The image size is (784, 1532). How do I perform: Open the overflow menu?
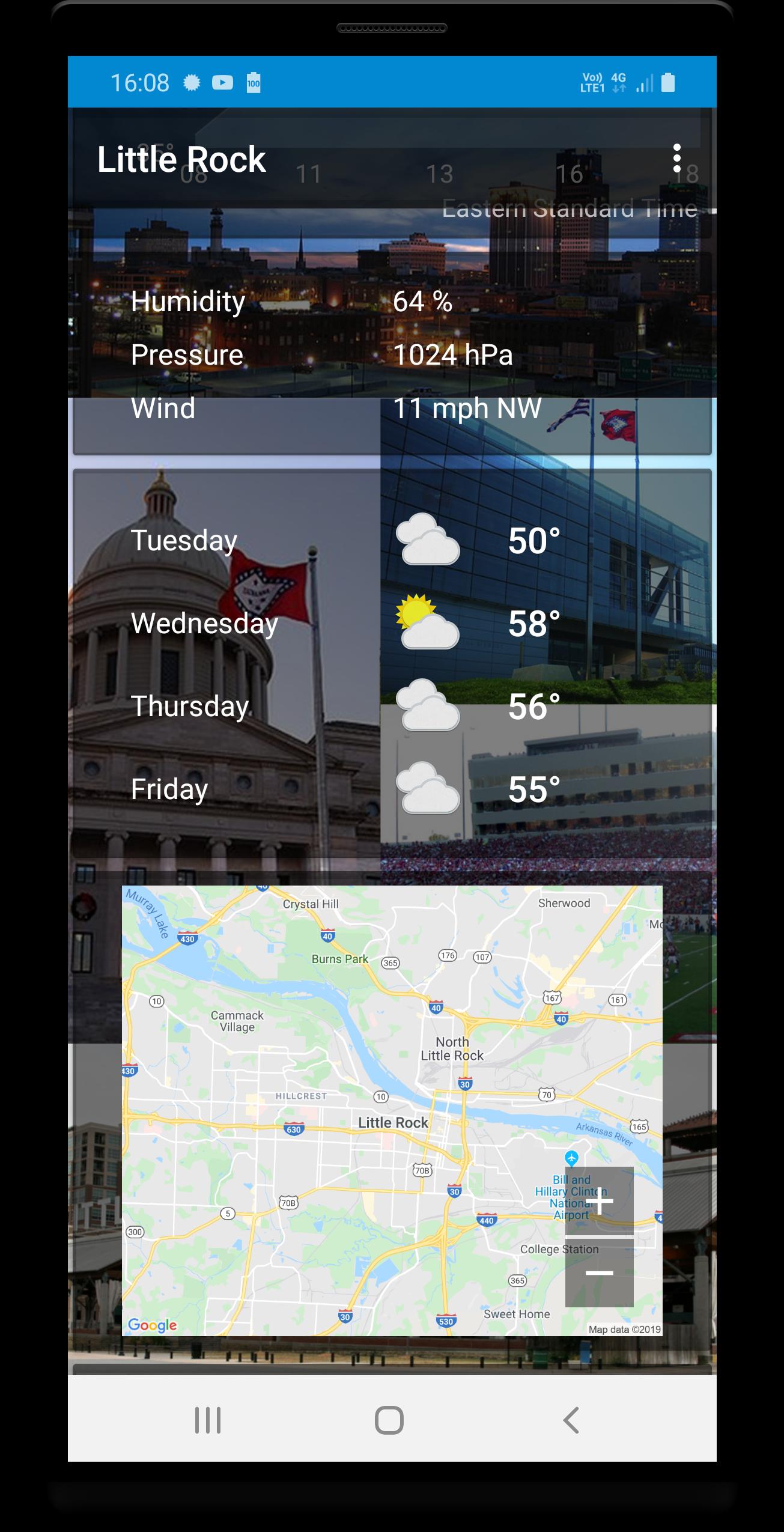(677, 159)
